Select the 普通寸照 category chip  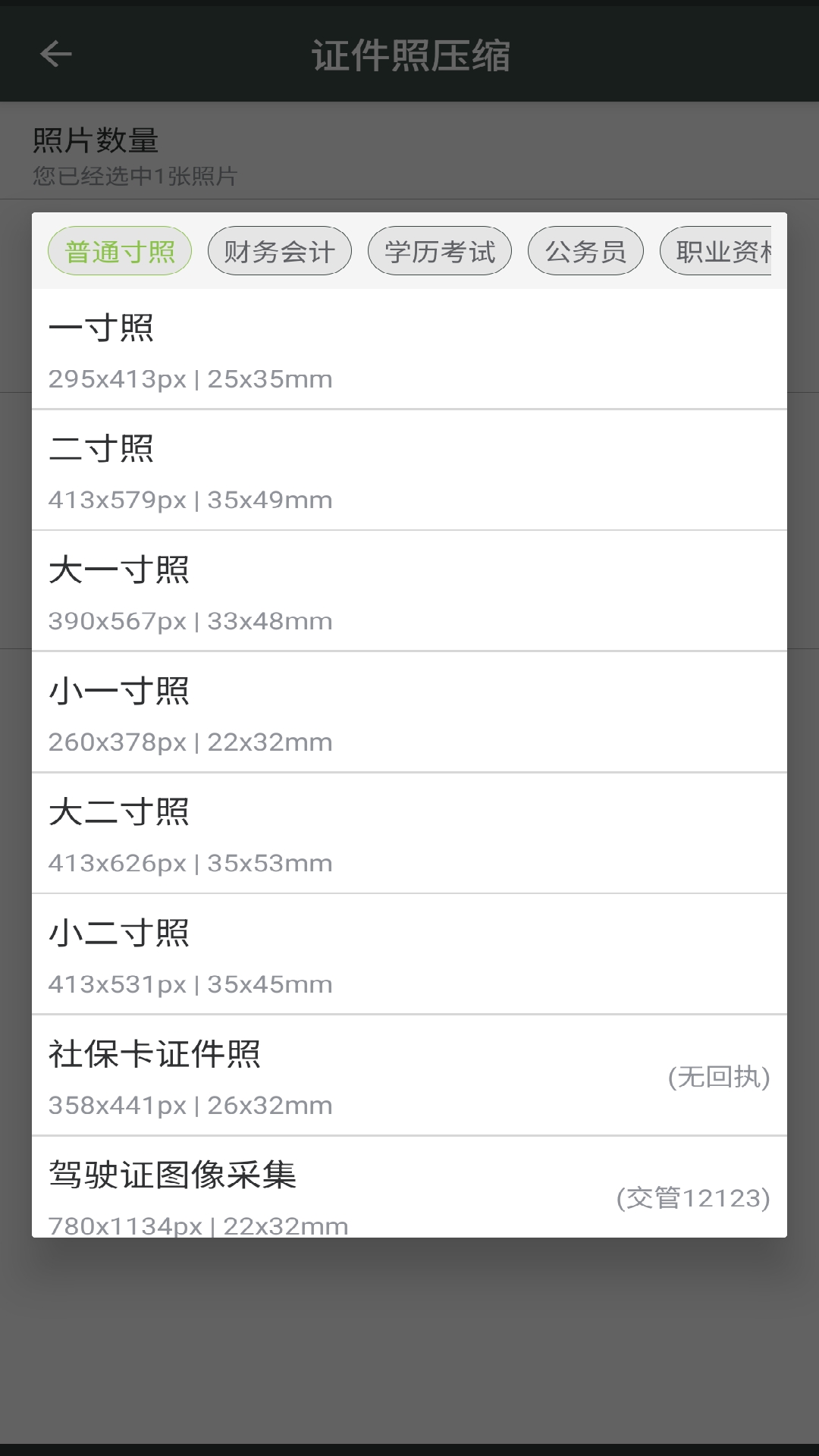tap(119, 250)
